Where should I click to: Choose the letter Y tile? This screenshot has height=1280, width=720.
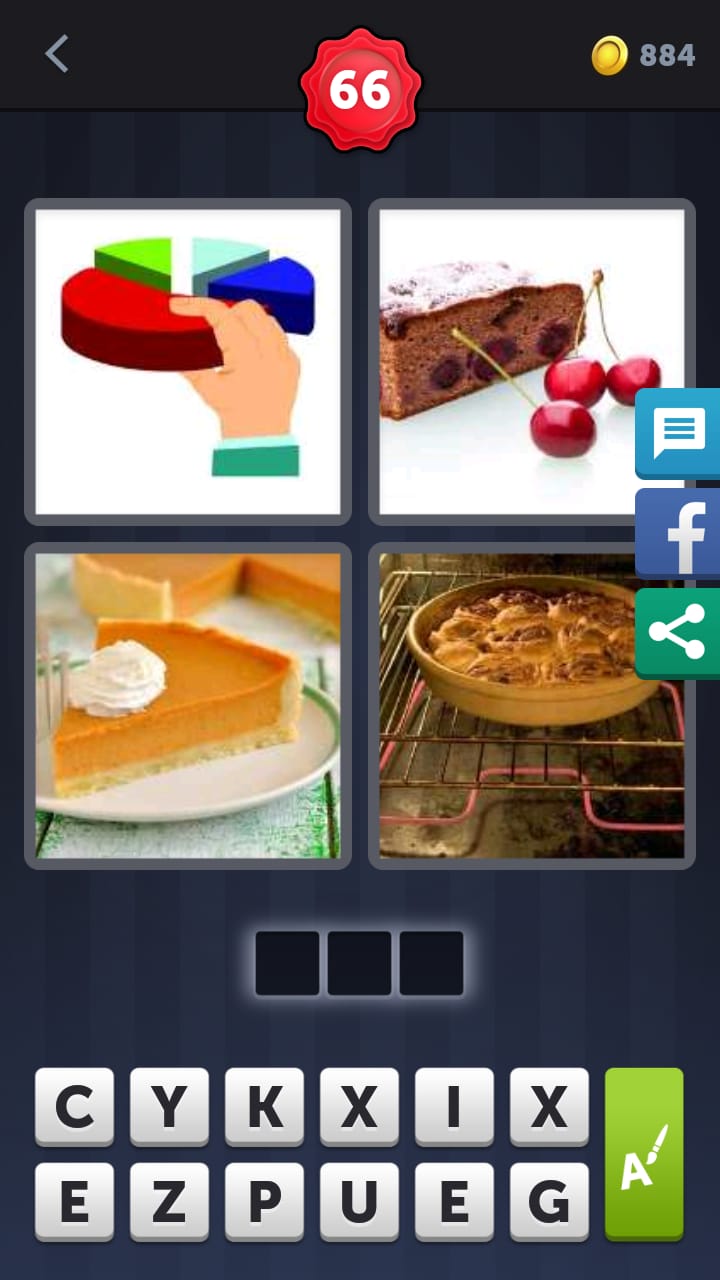pyautogui.click(x=169, y=1106)
